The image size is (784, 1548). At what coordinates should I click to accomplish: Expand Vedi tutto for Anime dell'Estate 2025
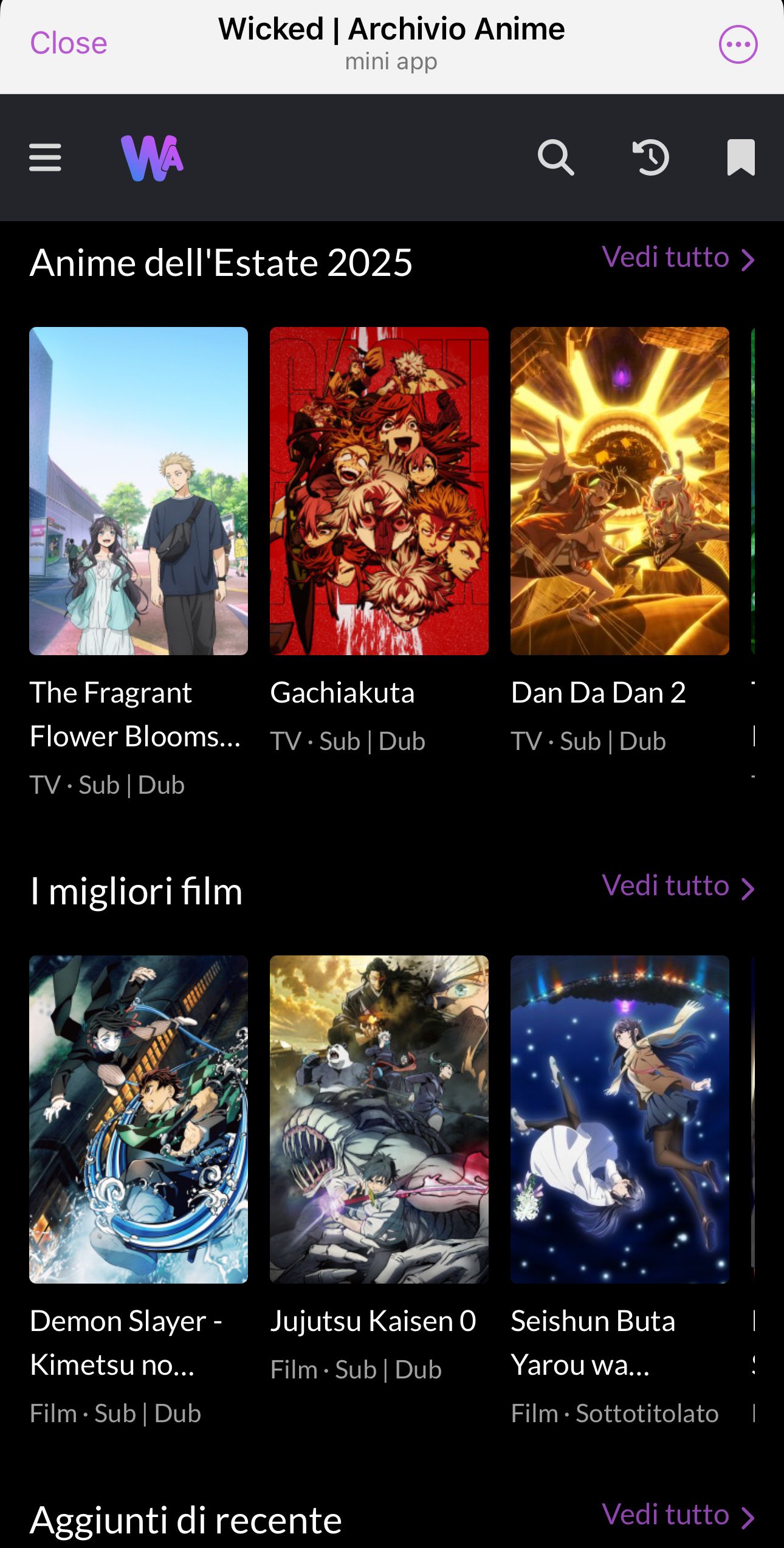pos(678,258)
